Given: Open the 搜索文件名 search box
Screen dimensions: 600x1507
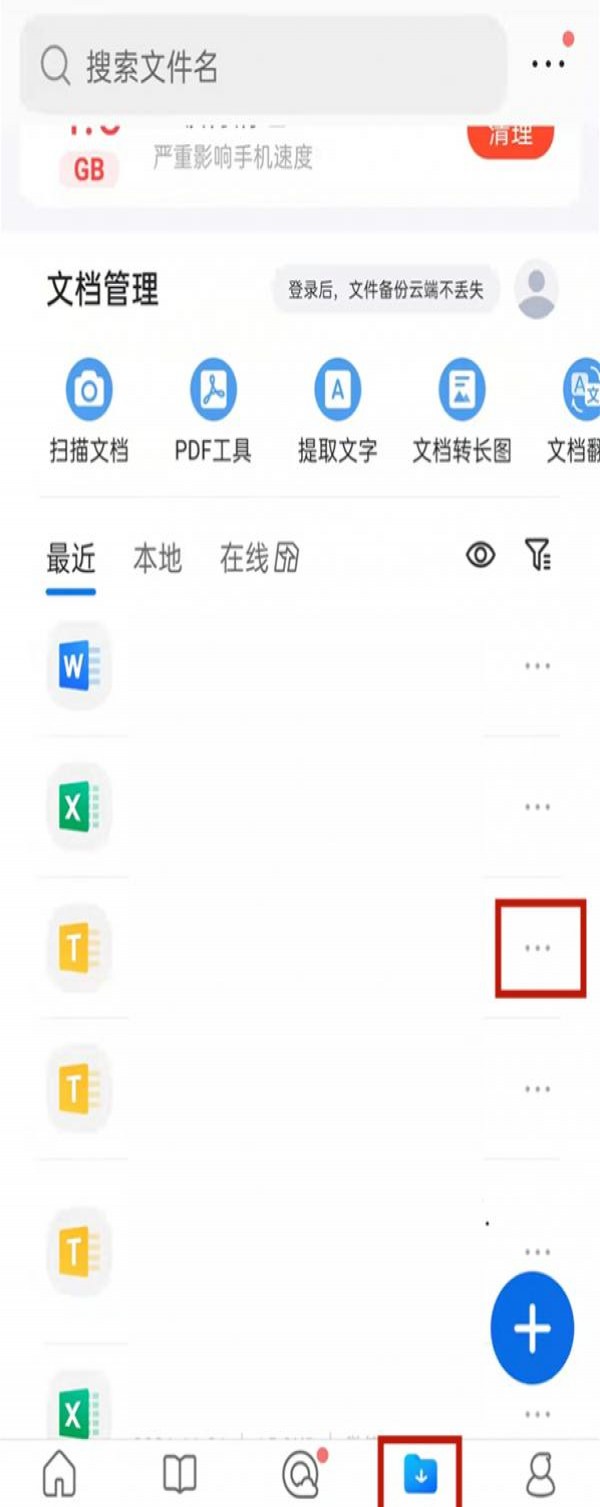Looking at the screenshot, I should (262, 66).
